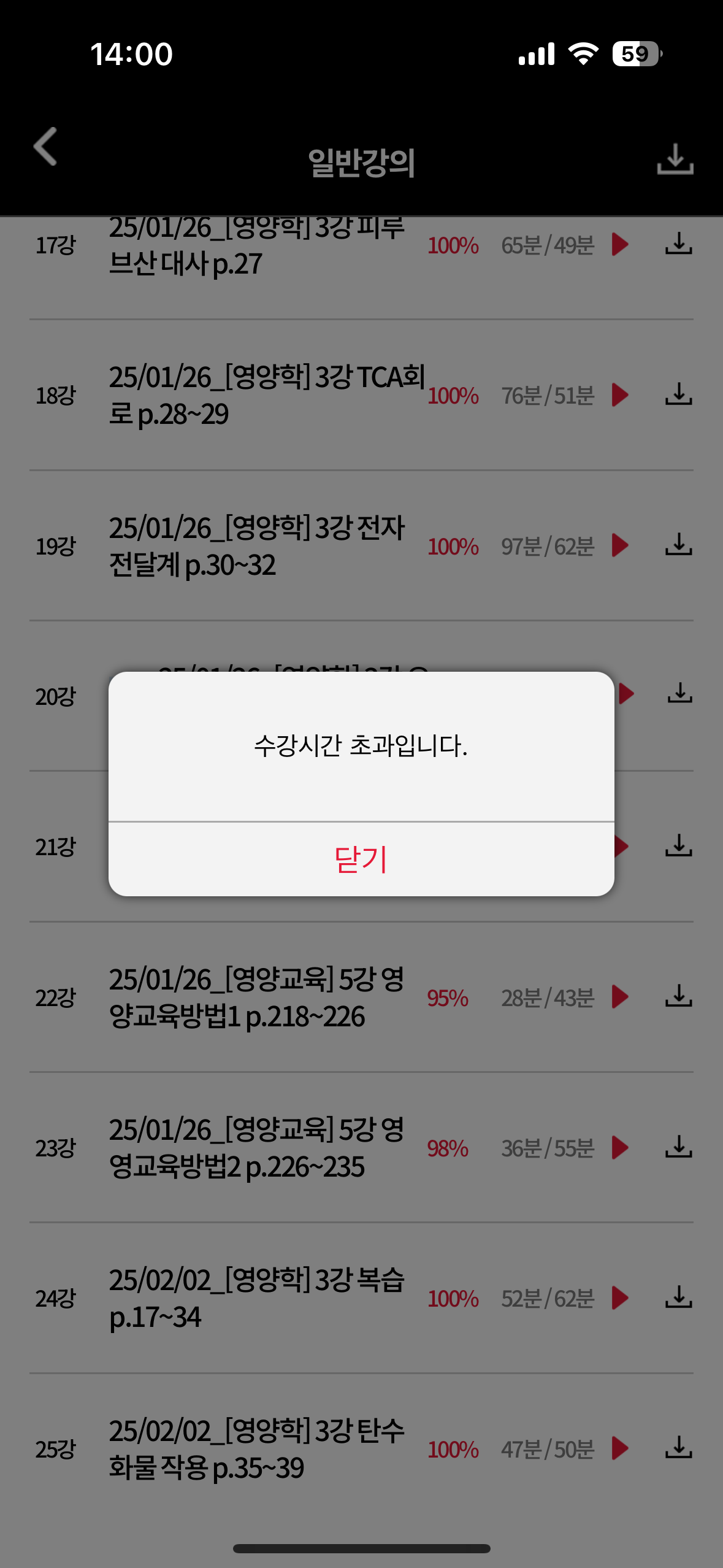Download lecture 25강
This screenshot has width=723, height=1568.
(x=678, y=1448)
